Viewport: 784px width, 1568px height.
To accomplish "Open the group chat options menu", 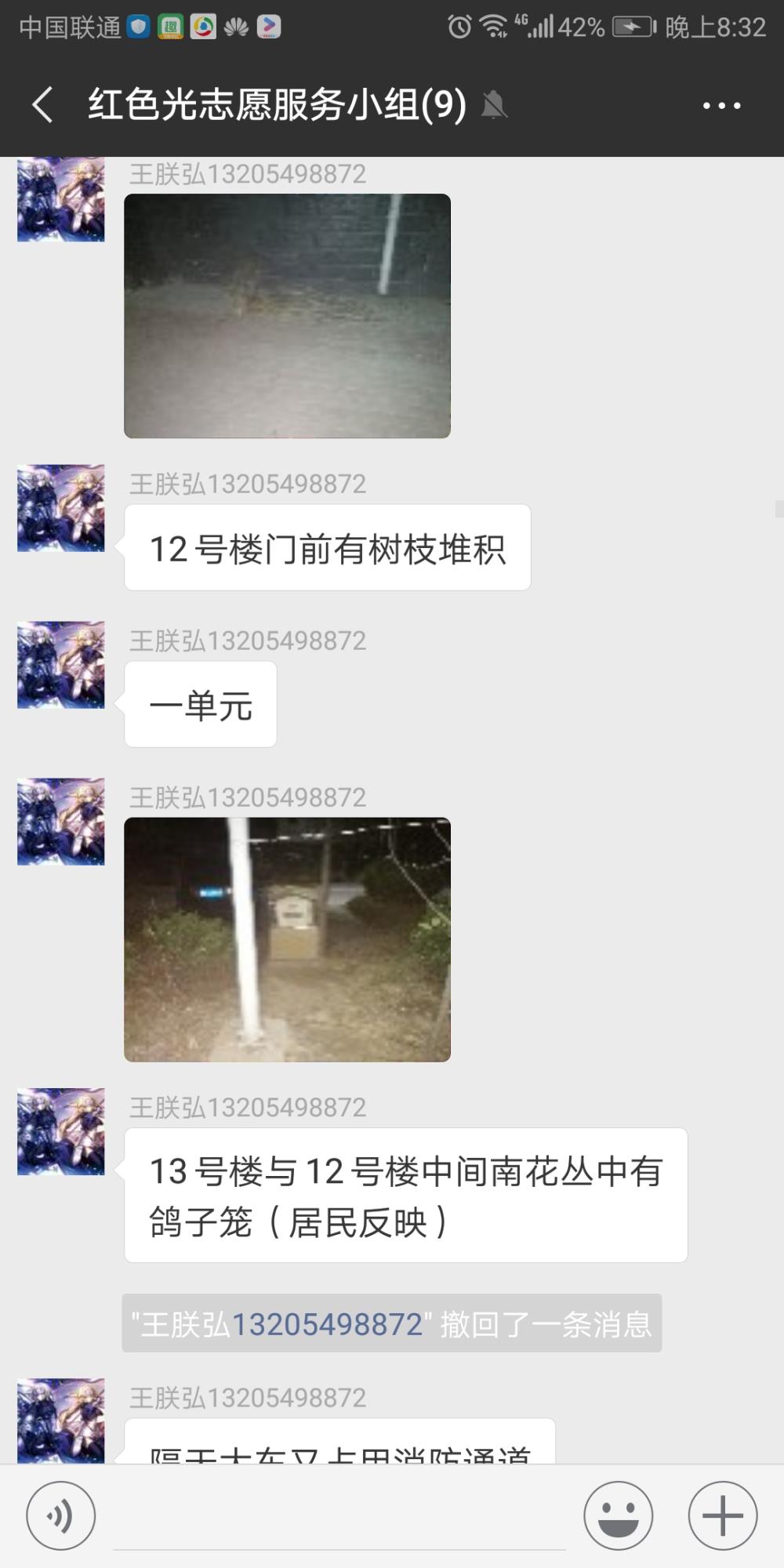I will pos(721,105).
